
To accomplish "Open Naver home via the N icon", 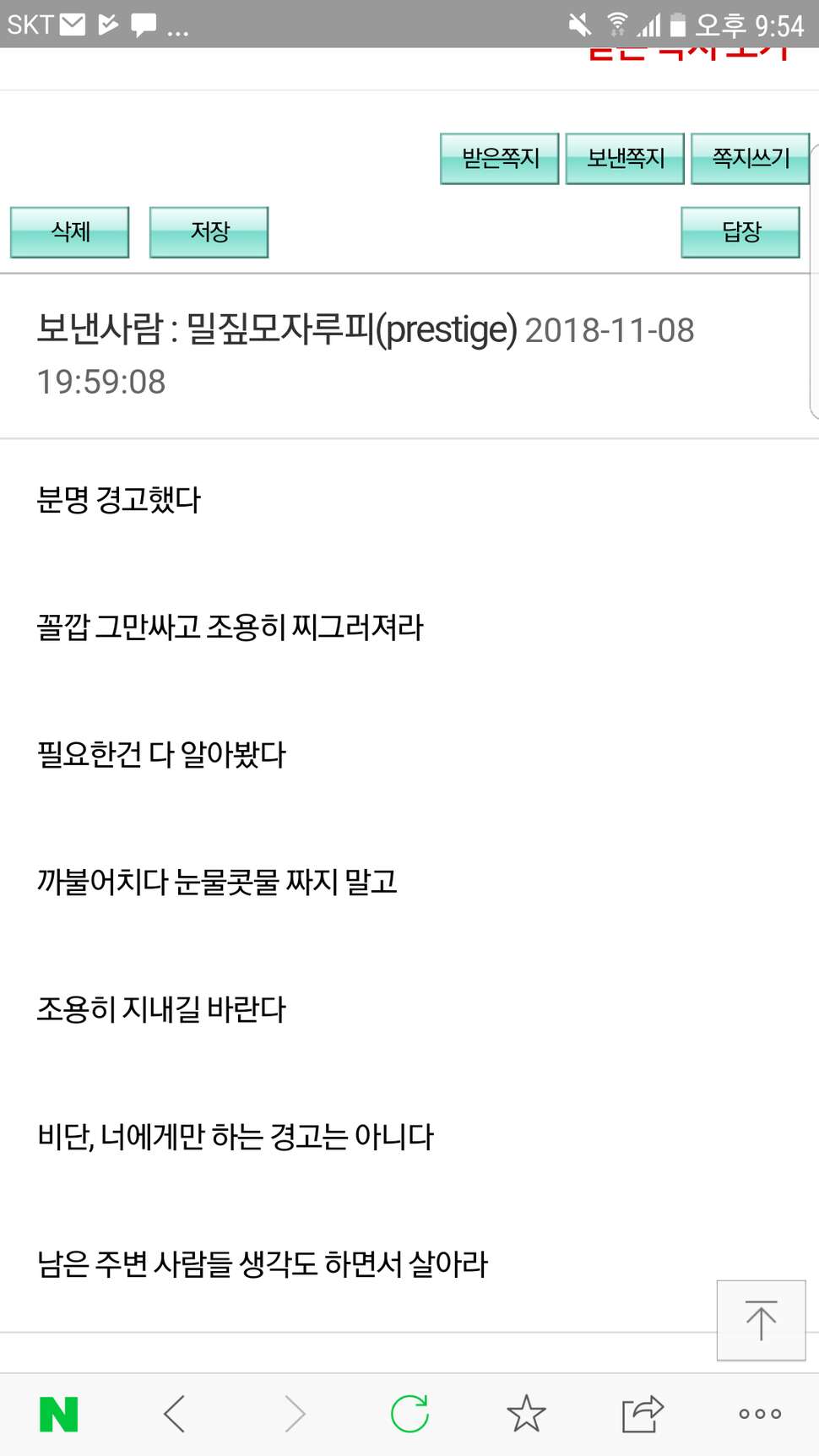I will 59,1414.
